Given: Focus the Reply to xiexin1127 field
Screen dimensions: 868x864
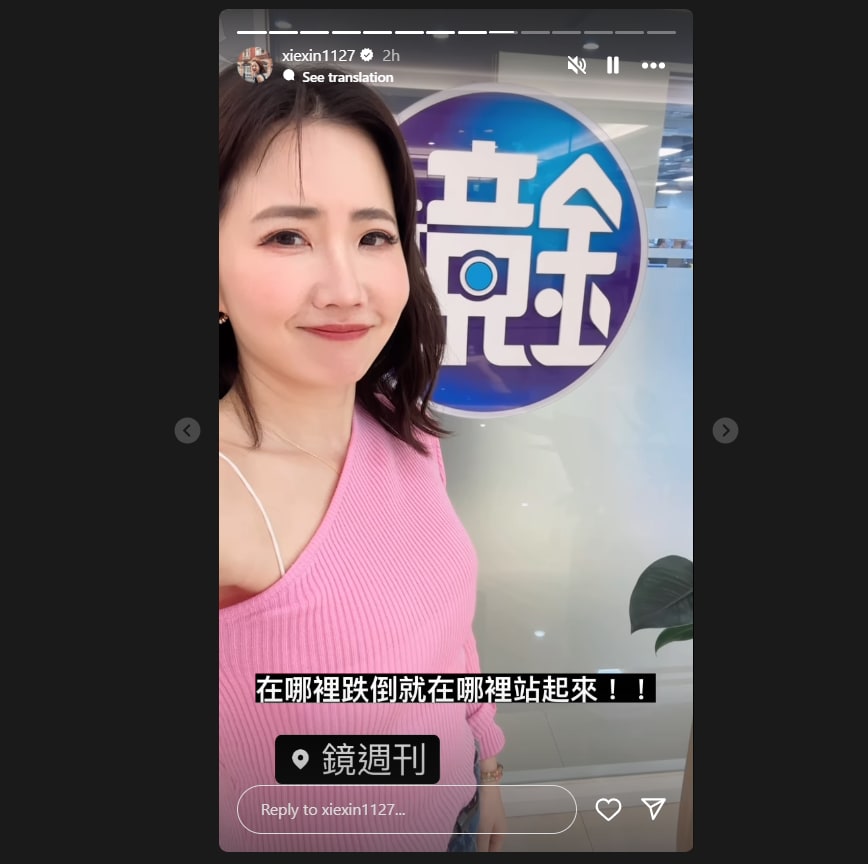Looking at the screenshot, I should pos(406,809).
